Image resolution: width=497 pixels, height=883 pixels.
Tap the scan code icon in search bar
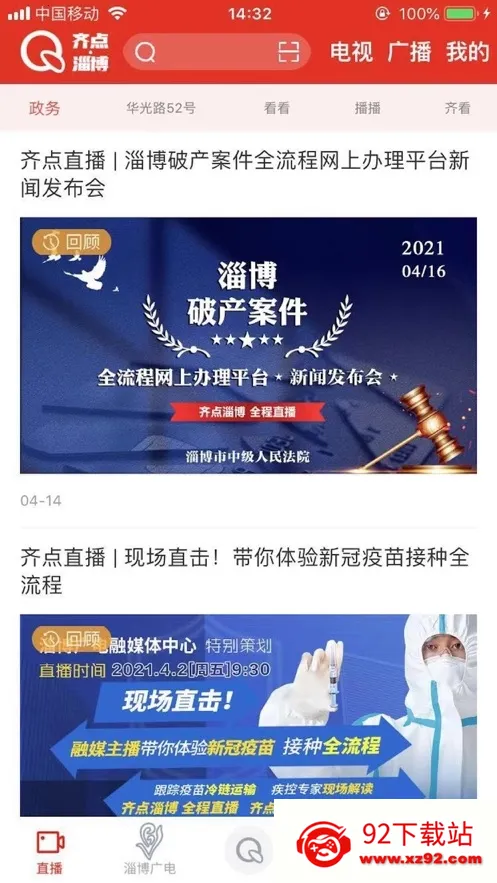pos(289,52)
